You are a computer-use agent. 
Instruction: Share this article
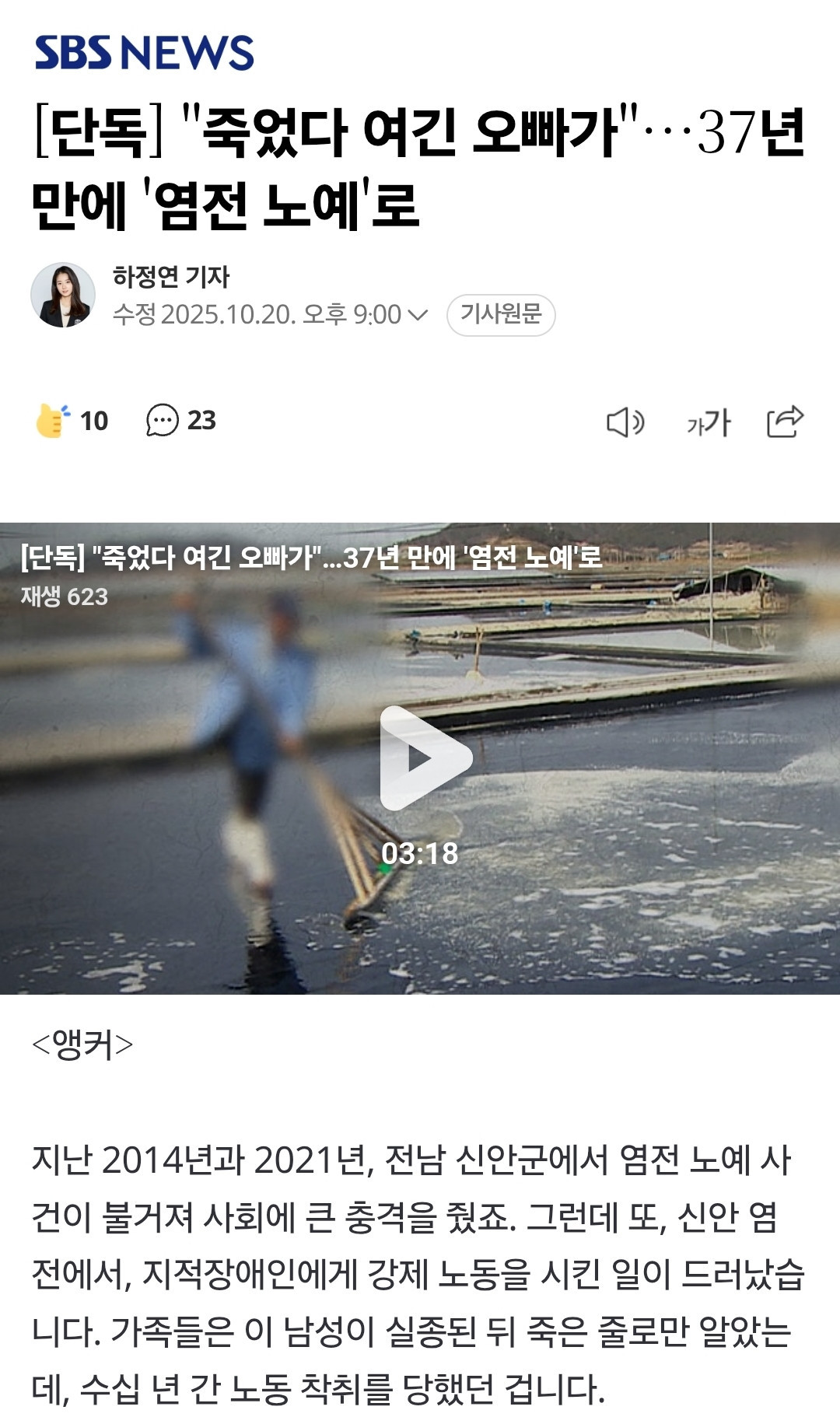click(784, 422)
